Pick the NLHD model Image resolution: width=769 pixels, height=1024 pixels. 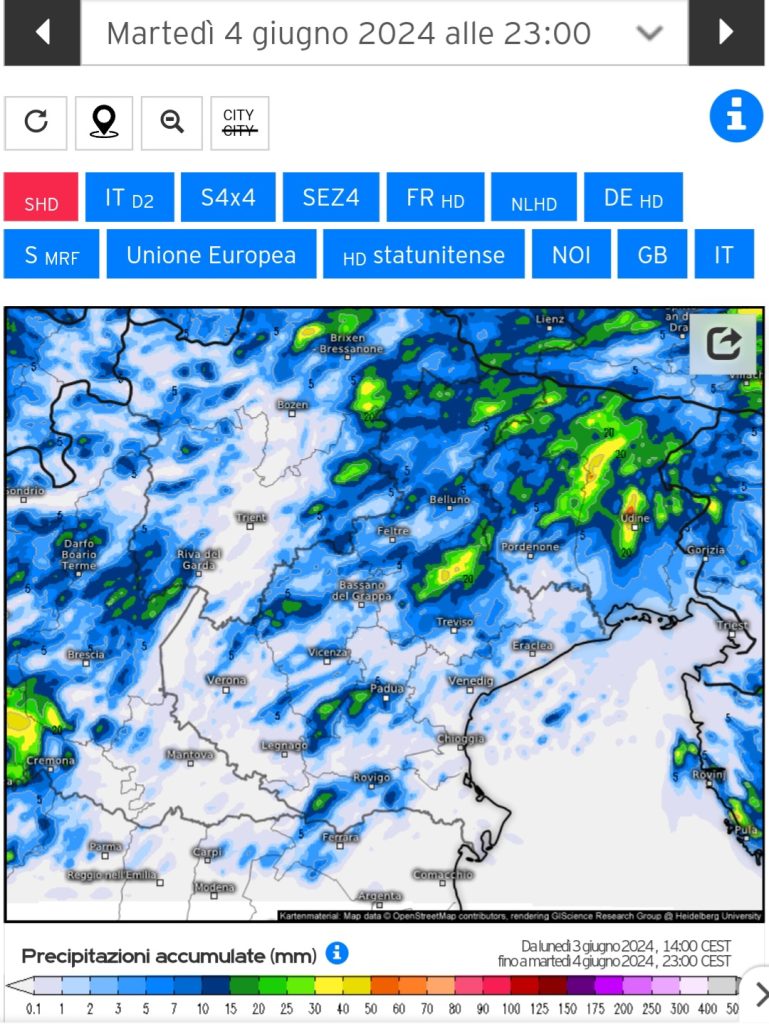point(534,197)
